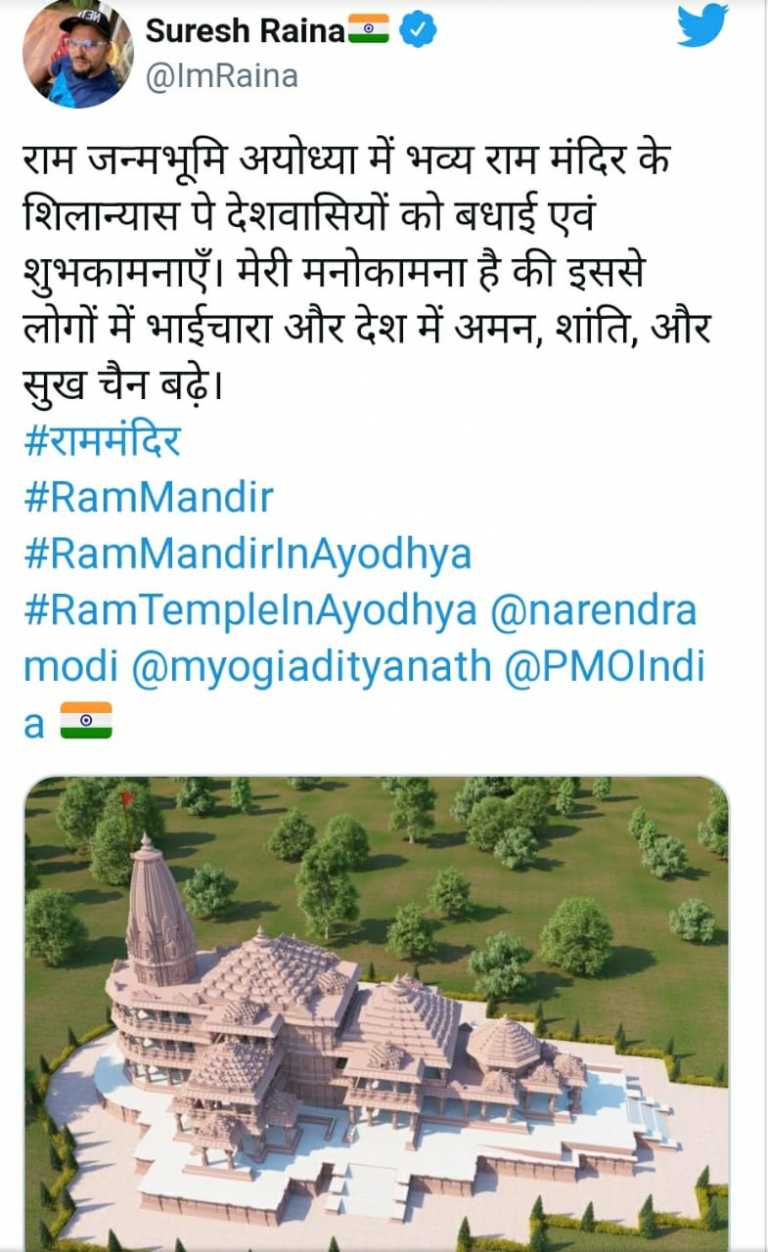Open the #RamMandir hashtag
The width and height of the screenshot is (768, 1252).
(x=148, y=497)
